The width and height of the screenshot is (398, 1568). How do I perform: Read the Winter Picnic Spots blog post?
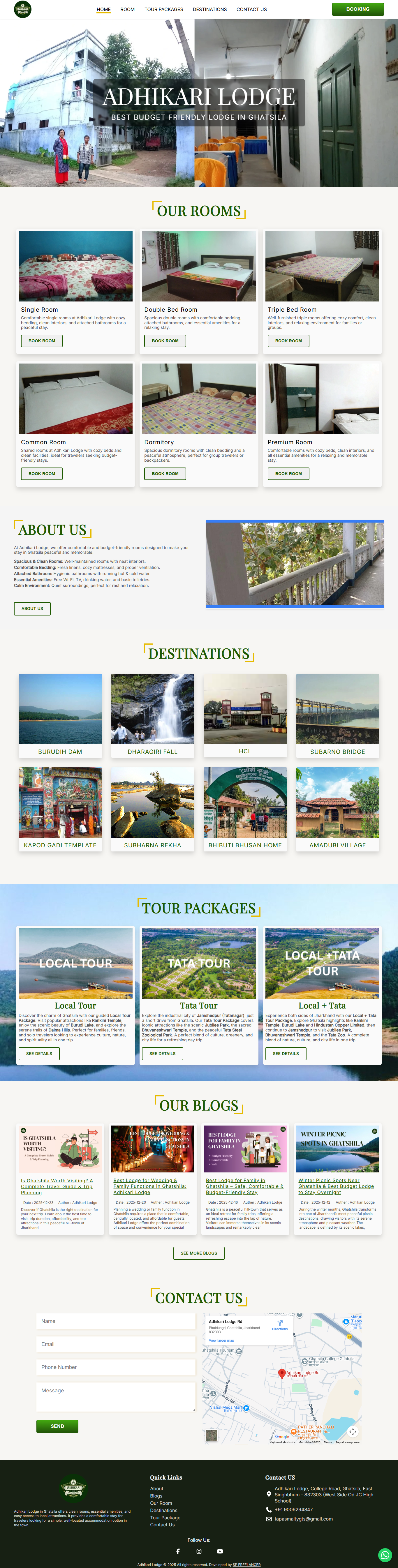[x=337, y=1187]
